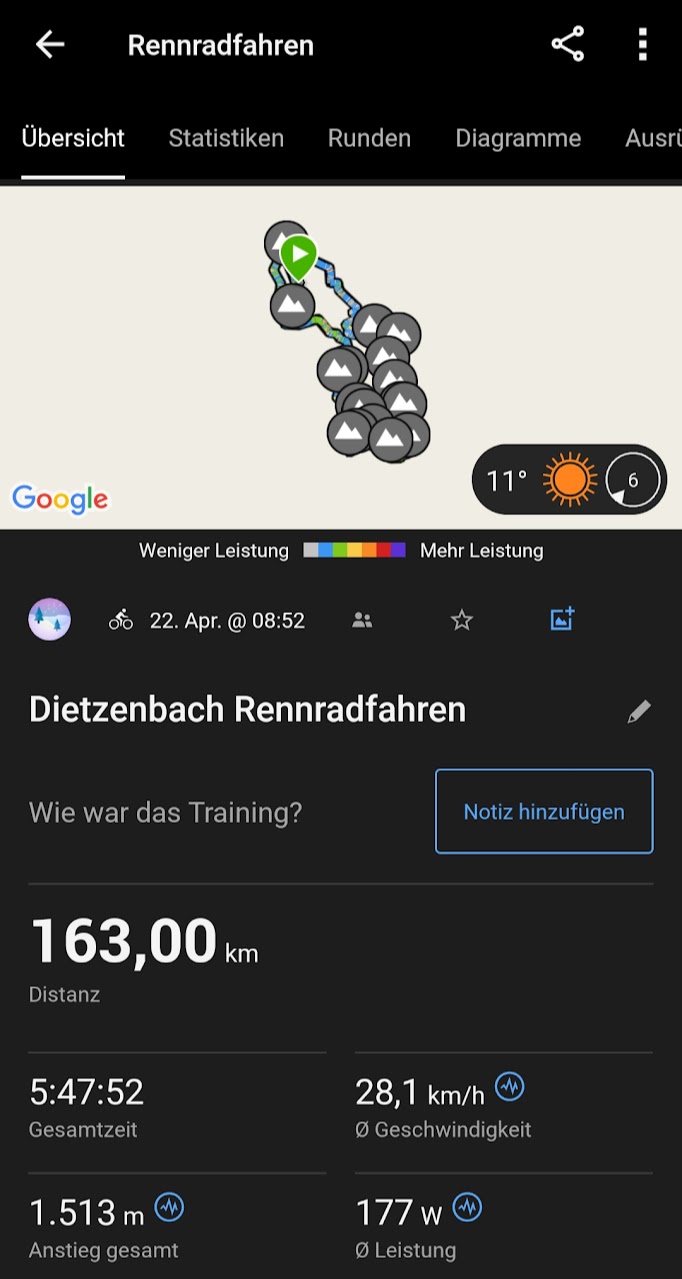Open the profile avatar beside the date
The image size is (682, 1279).
click(x=50, y=620)
